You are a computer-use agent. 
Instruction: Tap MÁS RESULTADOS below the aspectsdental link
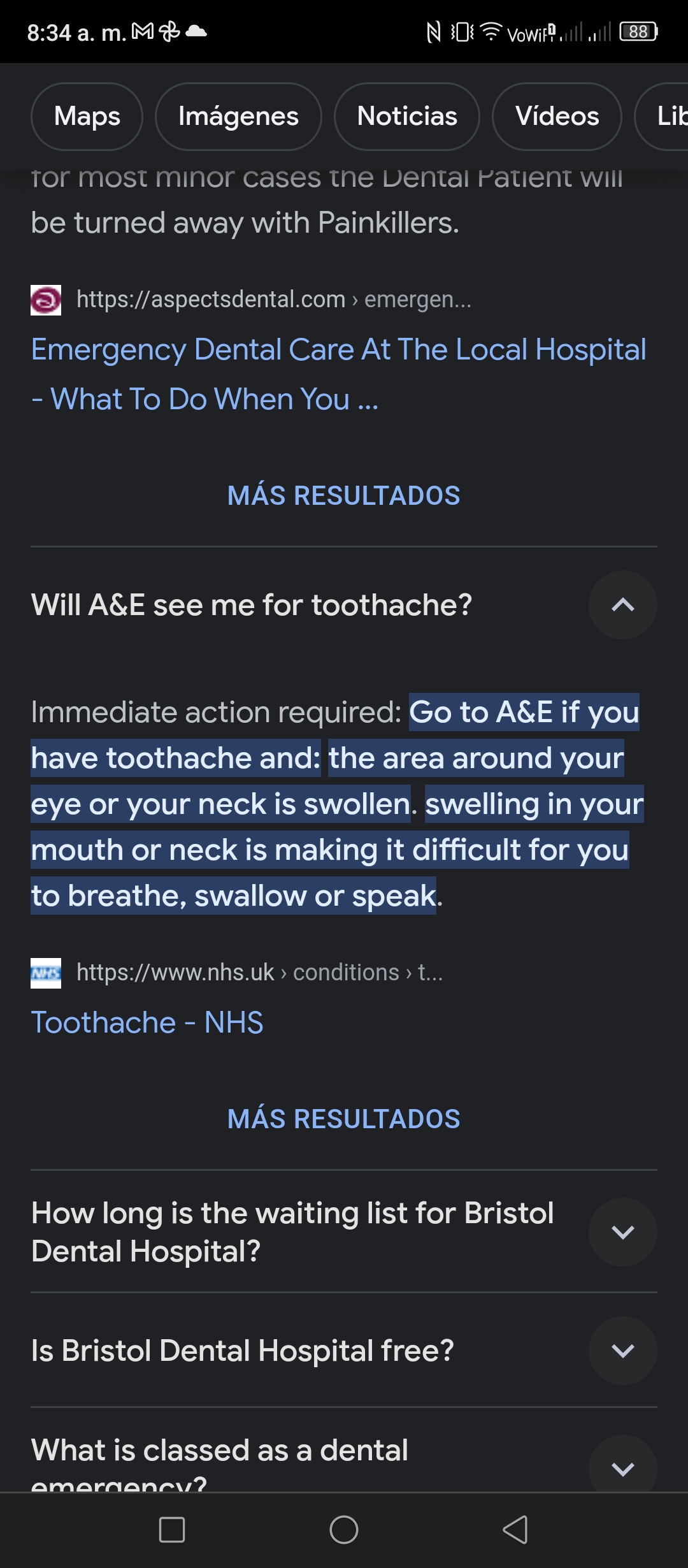click(x=344, y=496)
